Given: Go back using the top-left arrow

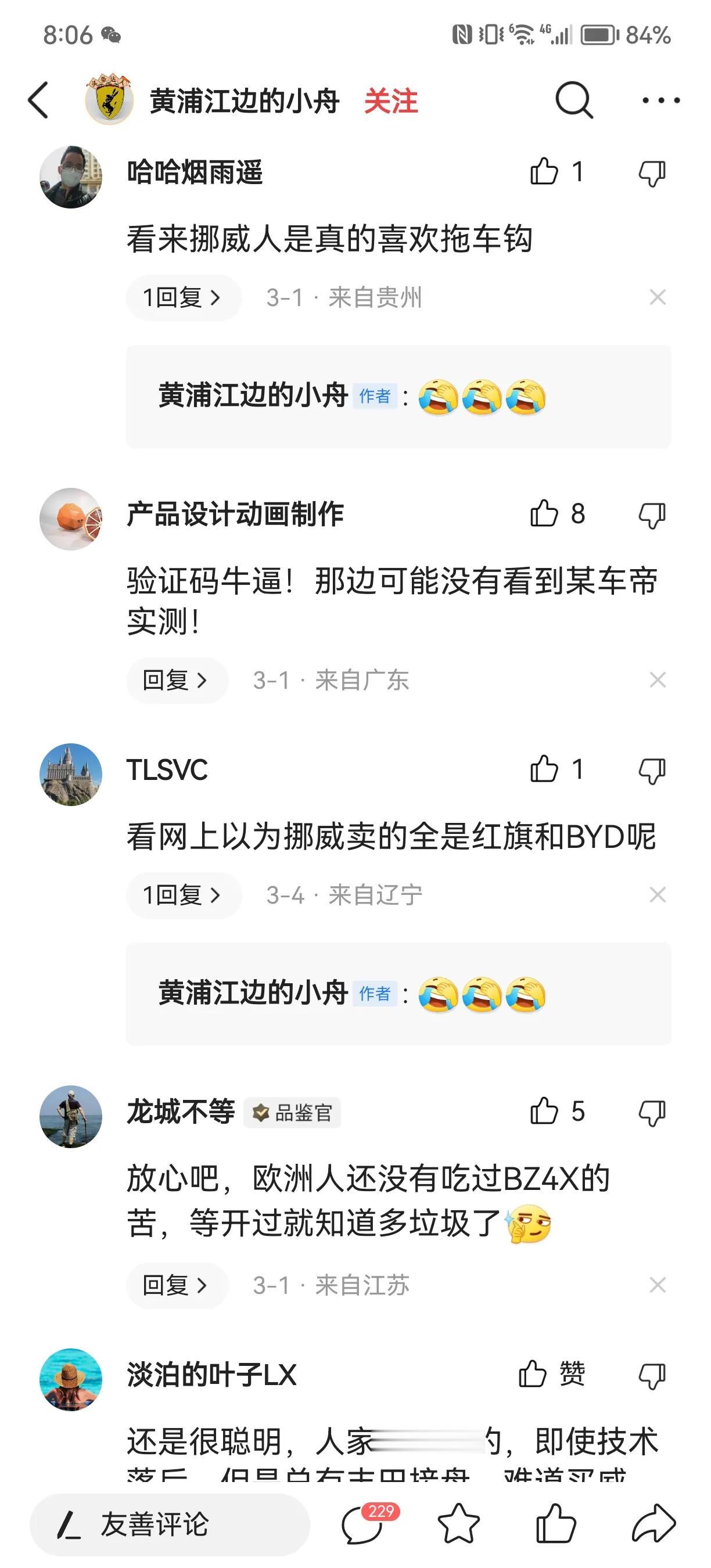Looking at the screenshot, I should (x=38, y=100).
